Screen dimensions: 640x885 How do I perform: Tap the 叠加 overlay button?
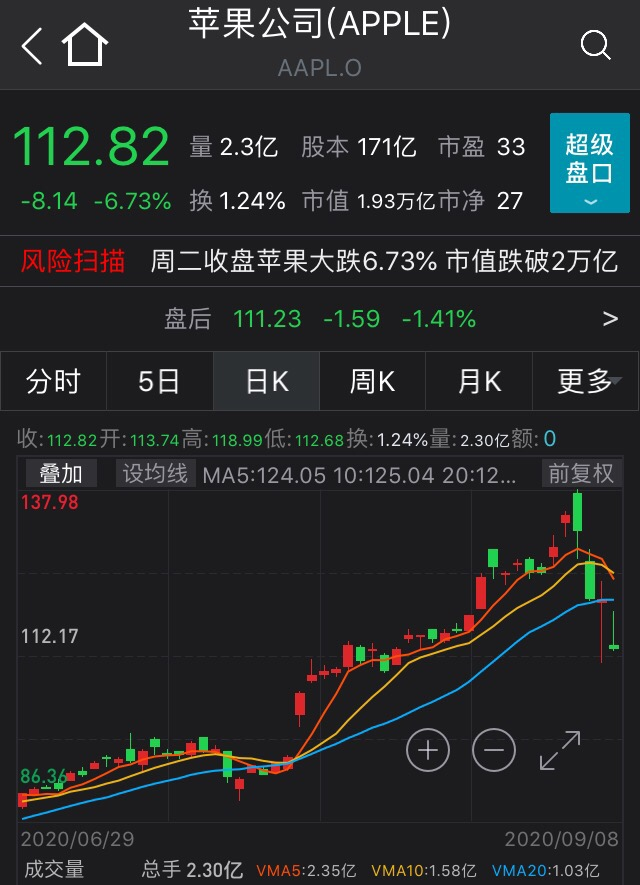61,473
